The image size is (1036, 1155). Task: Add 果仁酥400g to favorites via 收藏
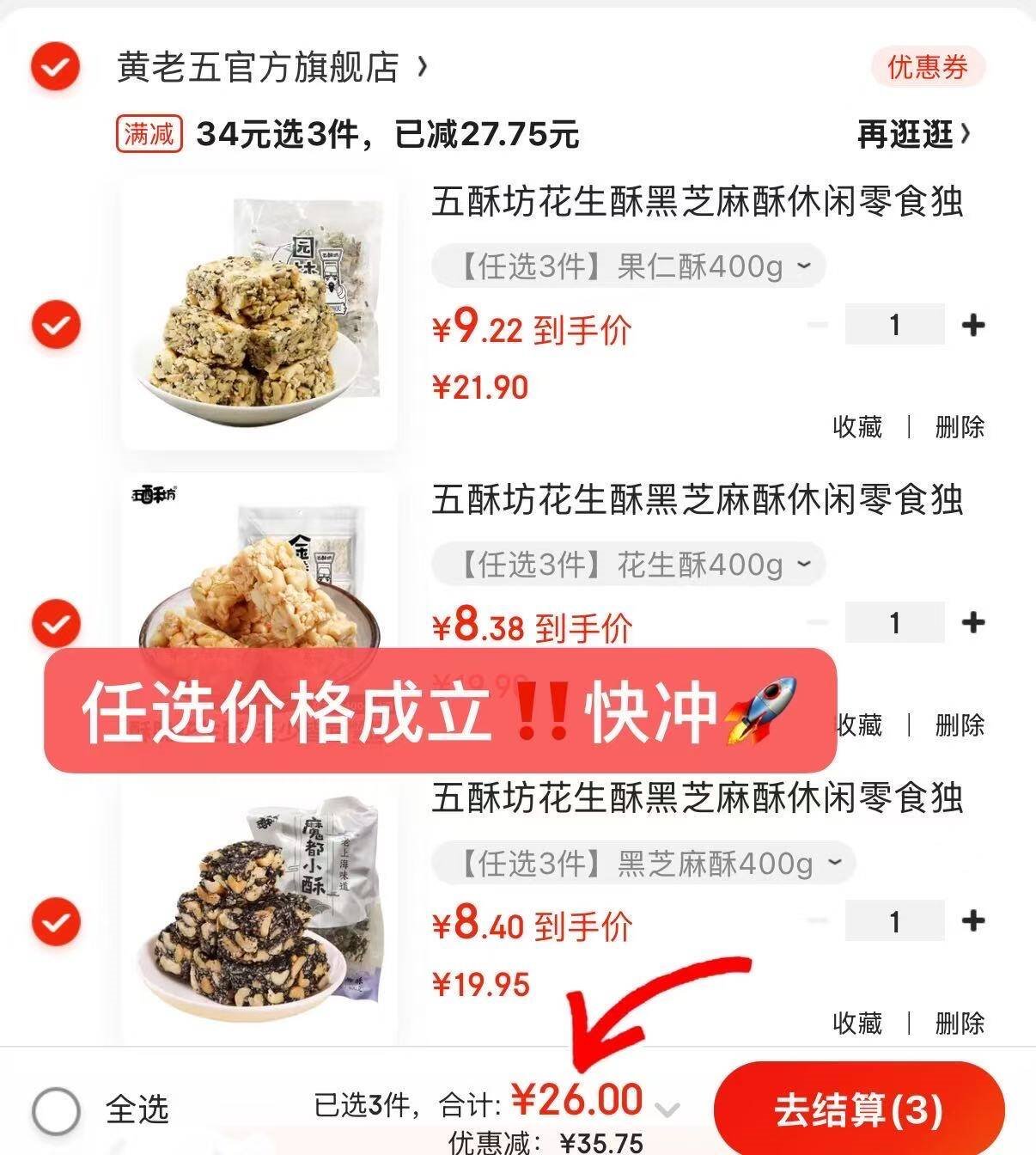[857, 426]
